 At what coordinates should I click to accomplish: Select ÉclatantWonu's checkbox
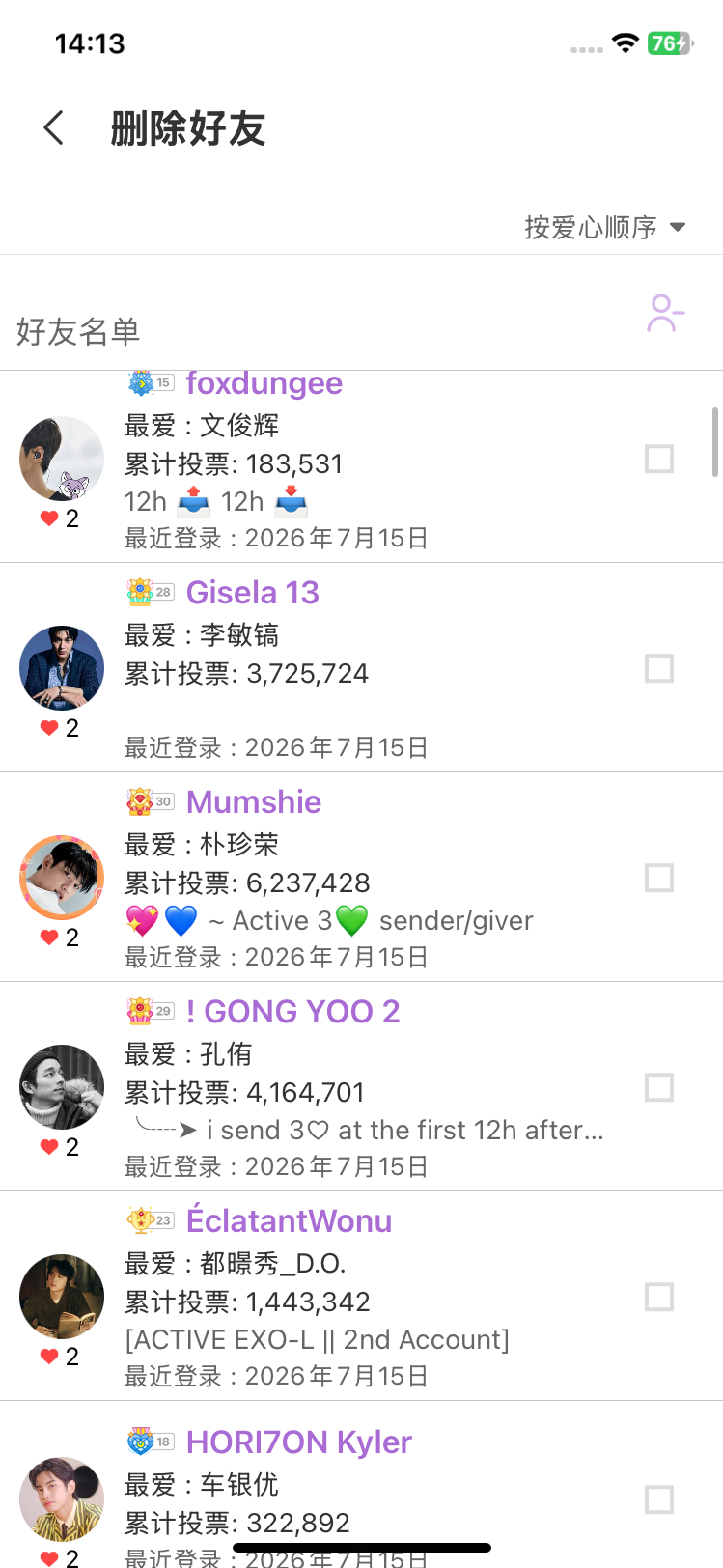659,1297
